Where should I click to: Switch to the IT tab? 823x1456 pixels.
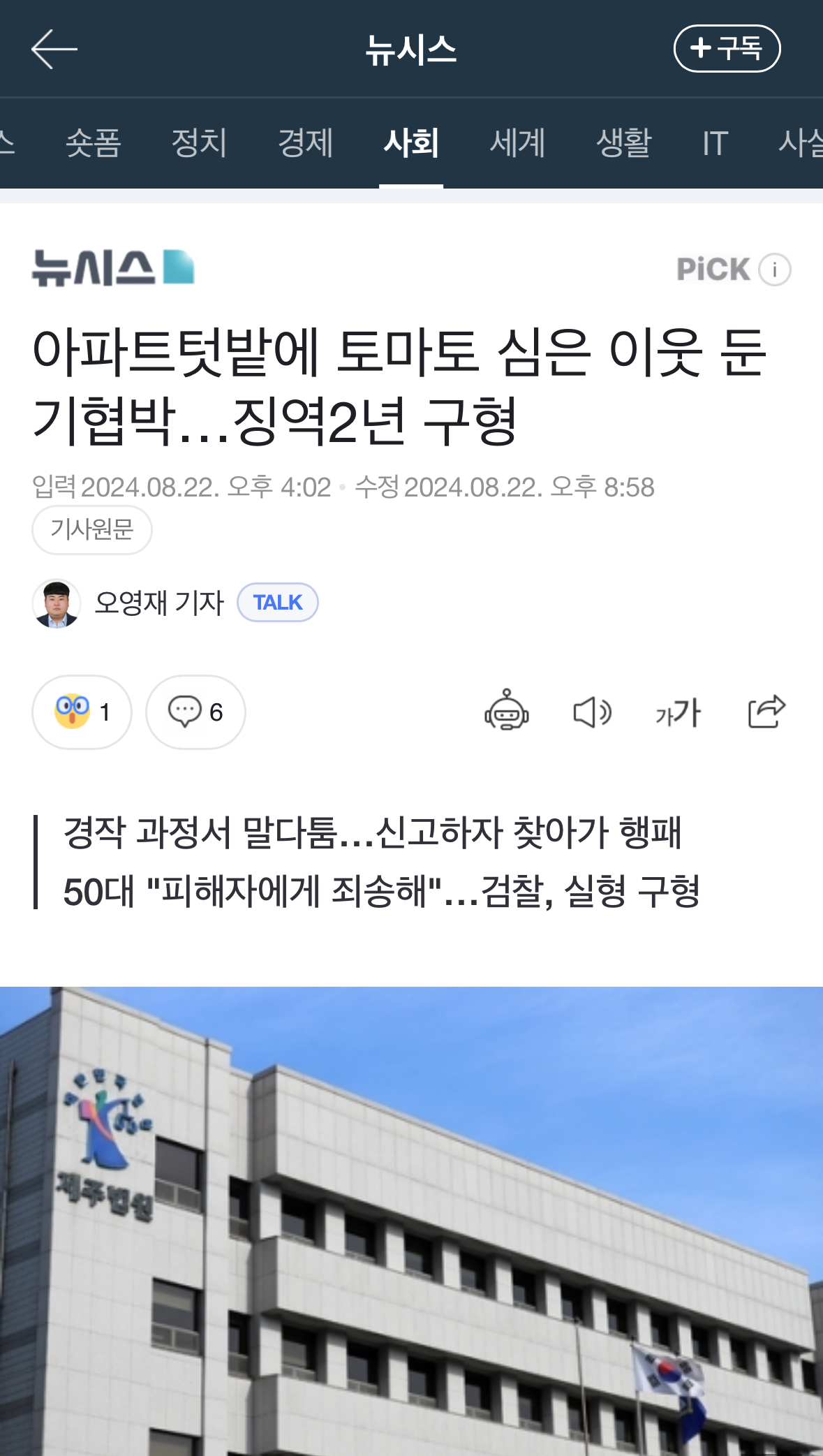click(715, 143)
